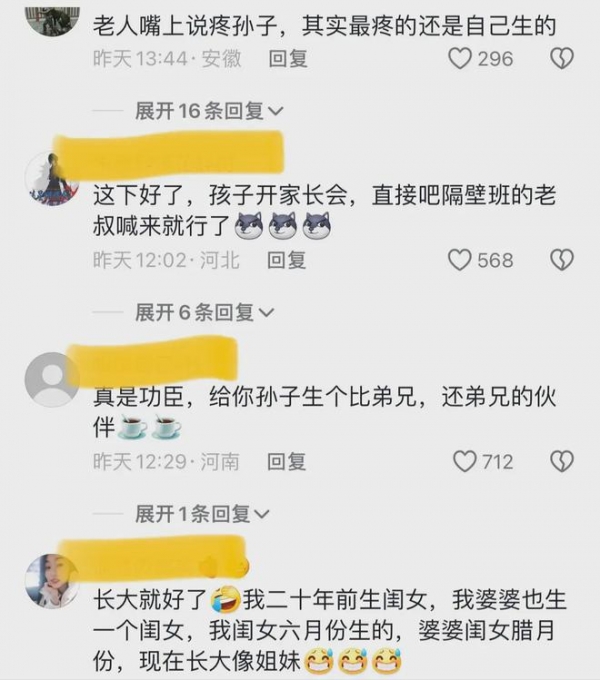Screen dimensions: 600x680
Task: Dislike the comment with 568 likes
Action: coord(562,261)
